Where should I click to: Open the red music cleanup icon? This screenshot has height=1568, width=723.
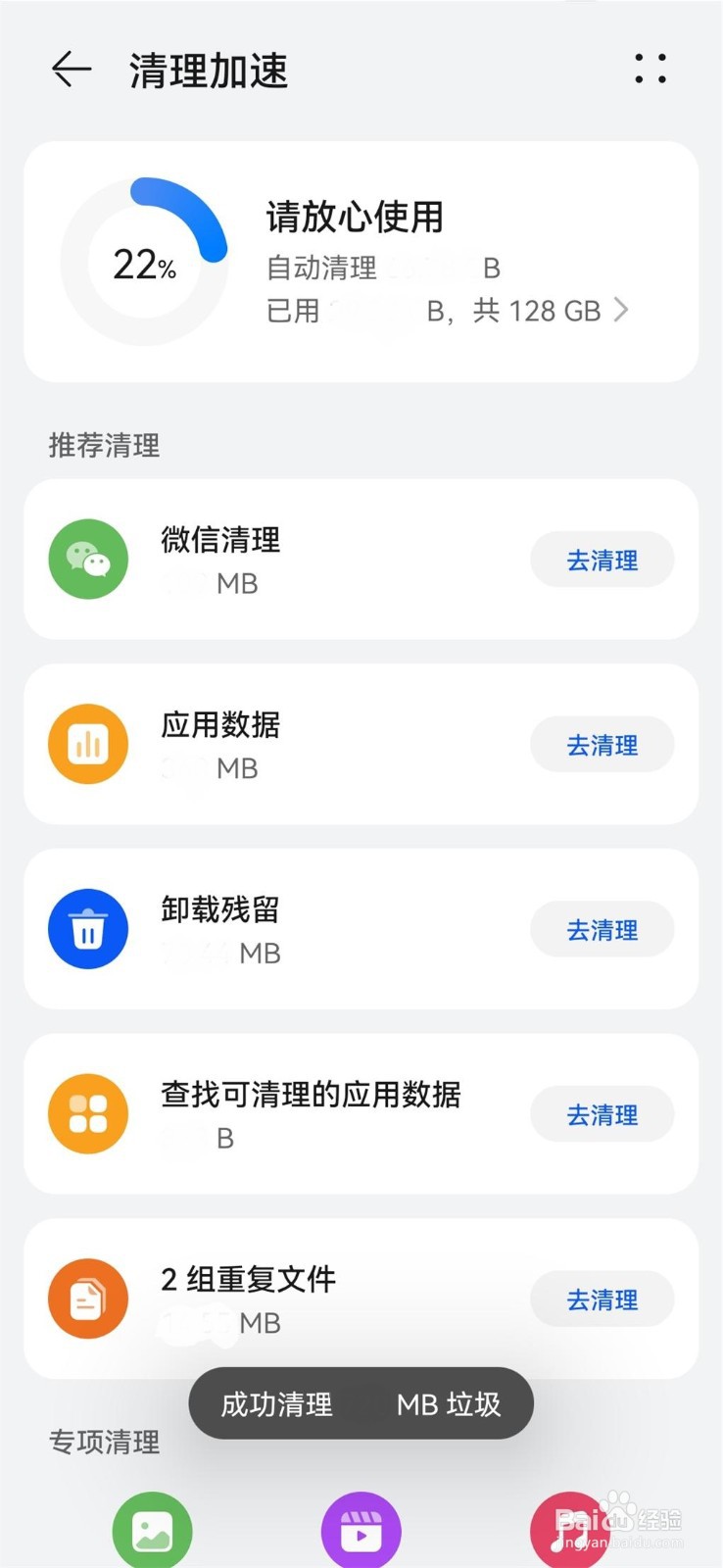570,1531
